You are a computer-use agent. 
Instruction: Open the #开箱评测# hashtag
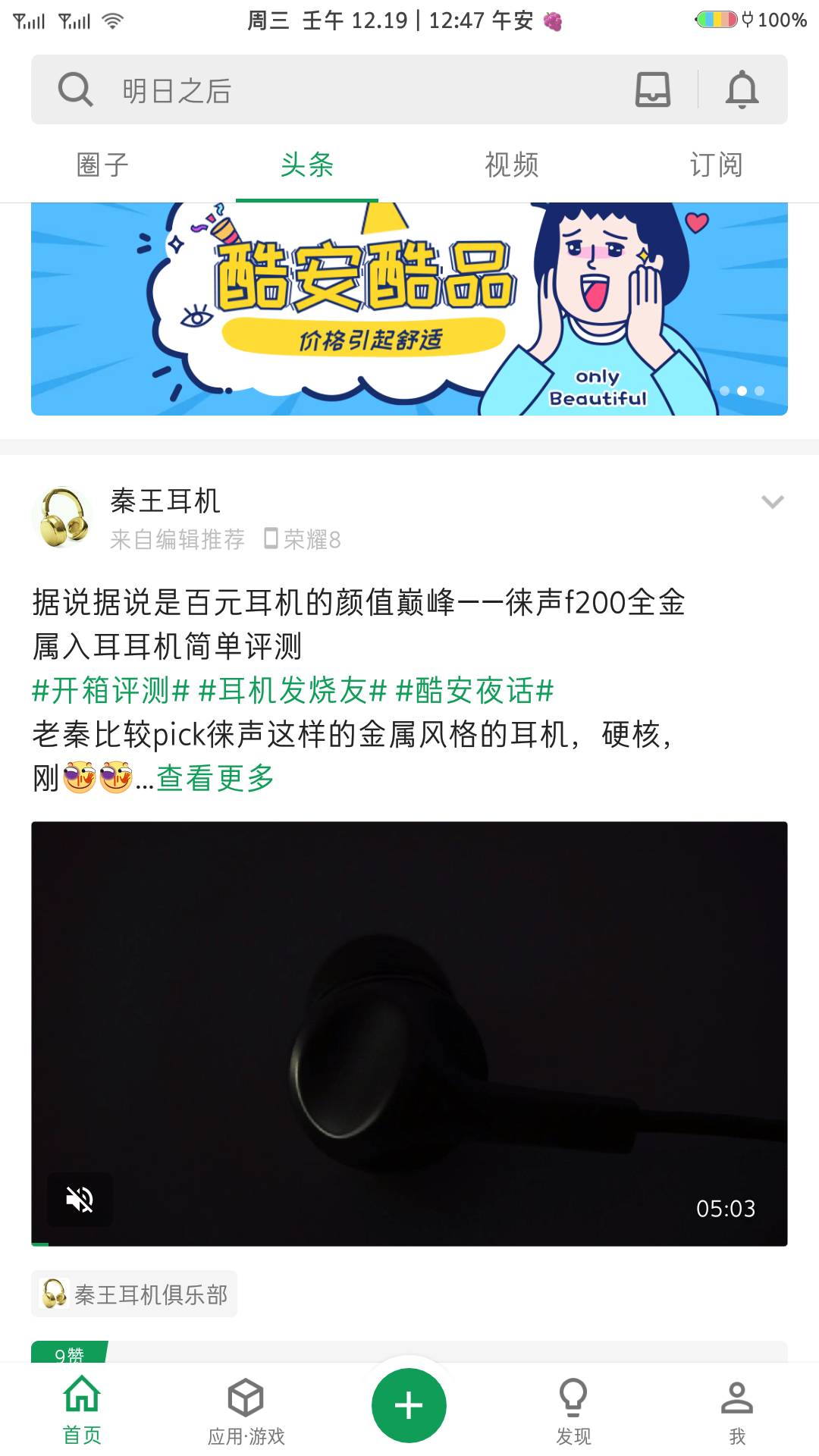click(110, 691)
